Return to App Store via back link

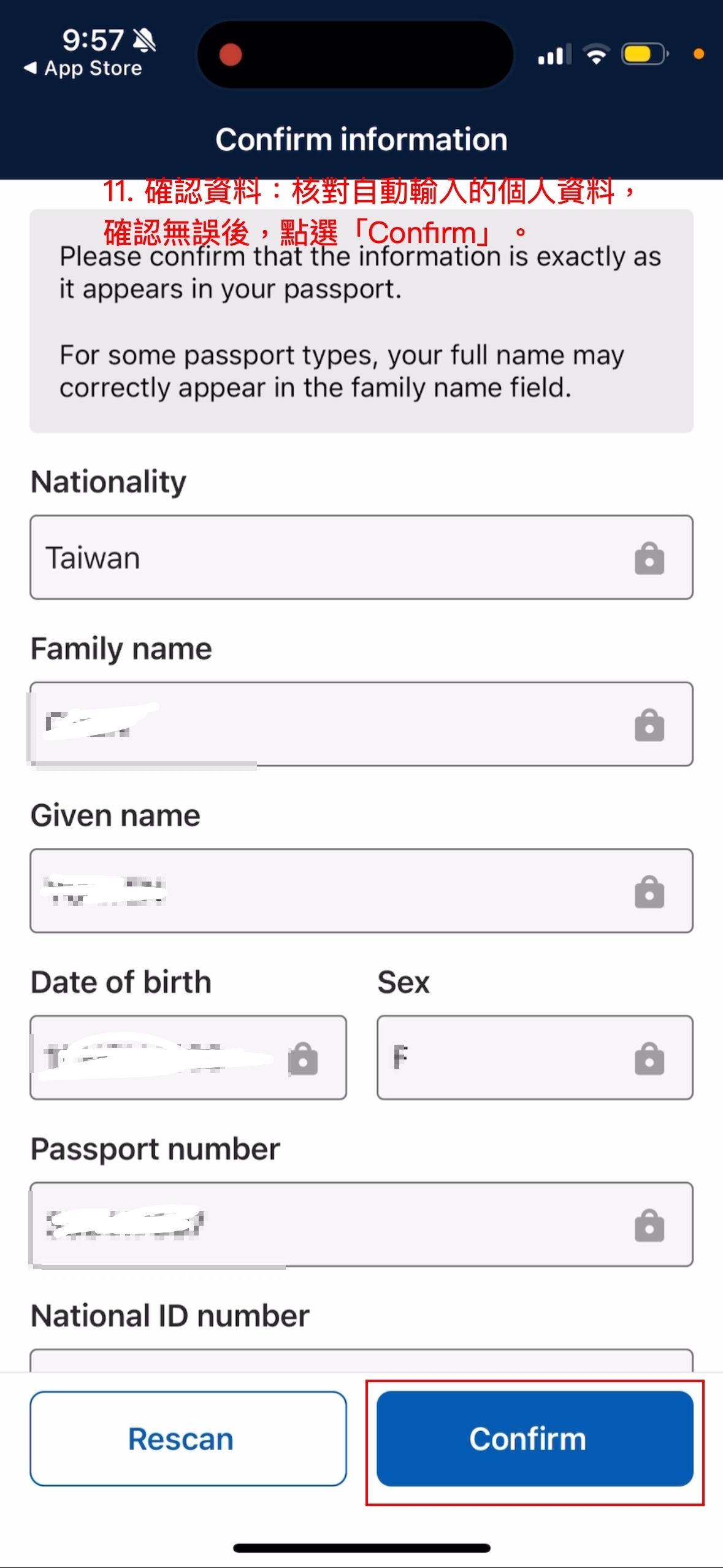pos(83,68)
